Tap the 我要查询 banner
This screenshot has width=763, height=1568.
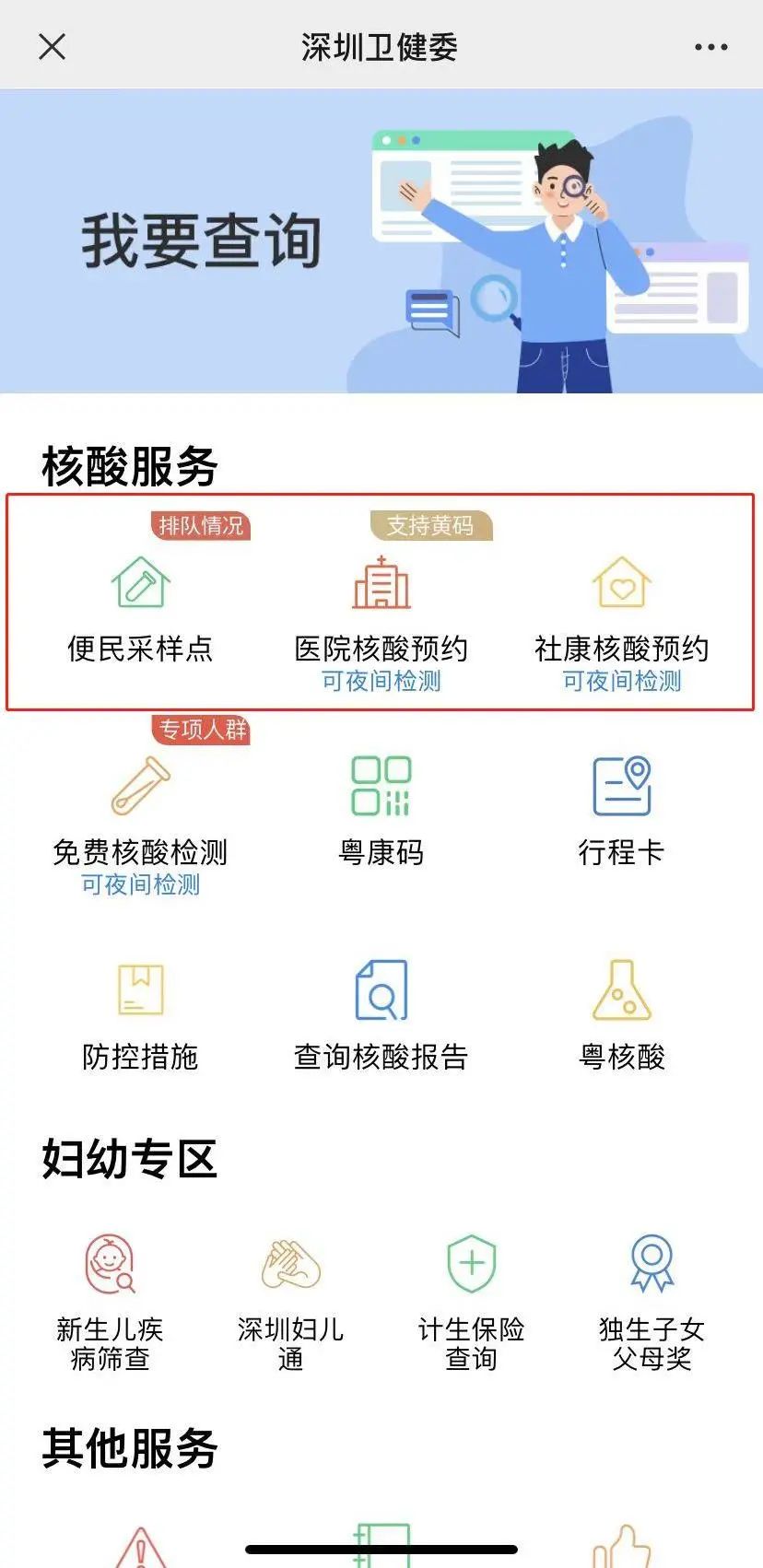click(x=381, y=241)
